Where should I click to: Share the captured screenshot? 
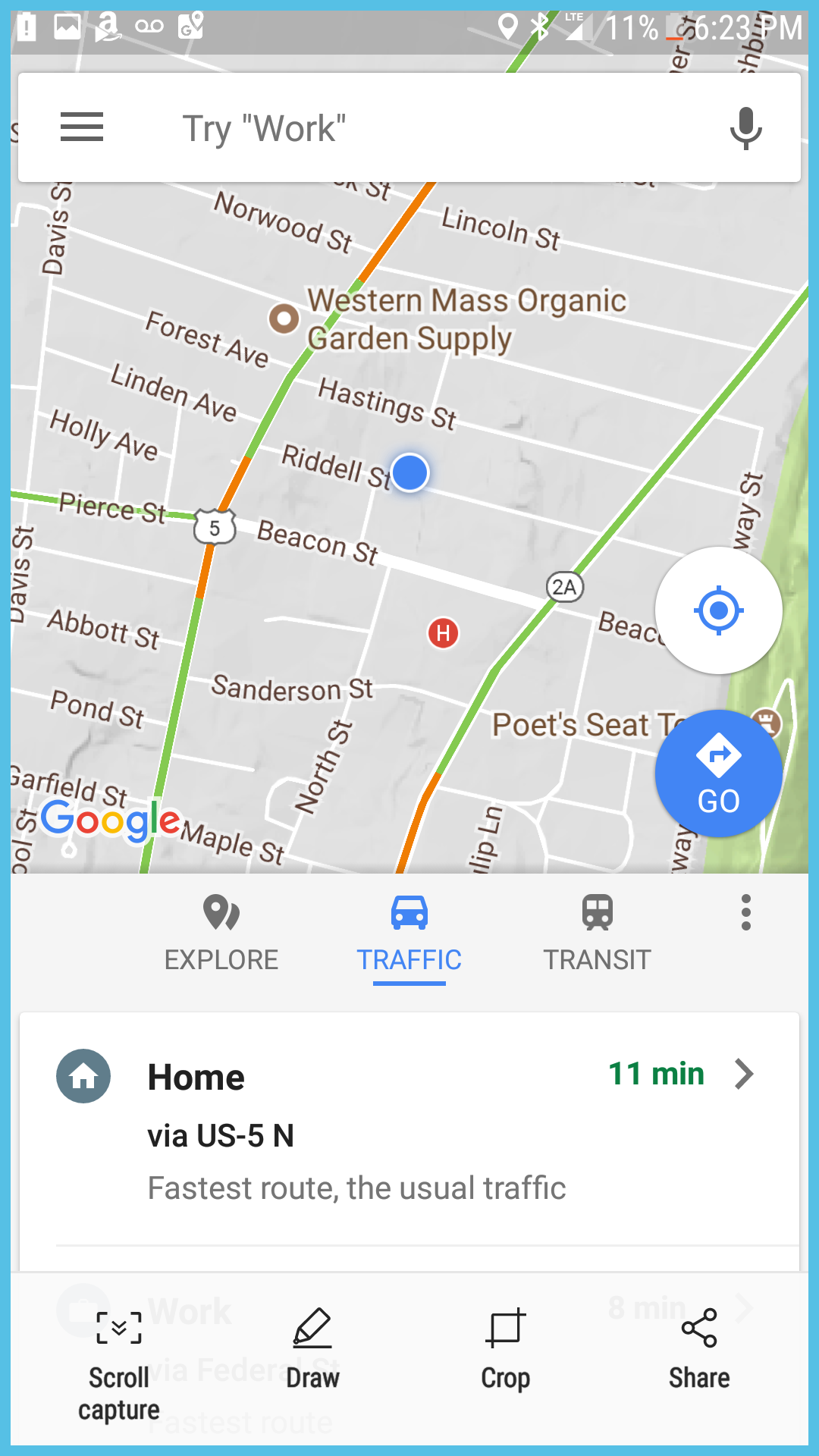pos(699,1350)
